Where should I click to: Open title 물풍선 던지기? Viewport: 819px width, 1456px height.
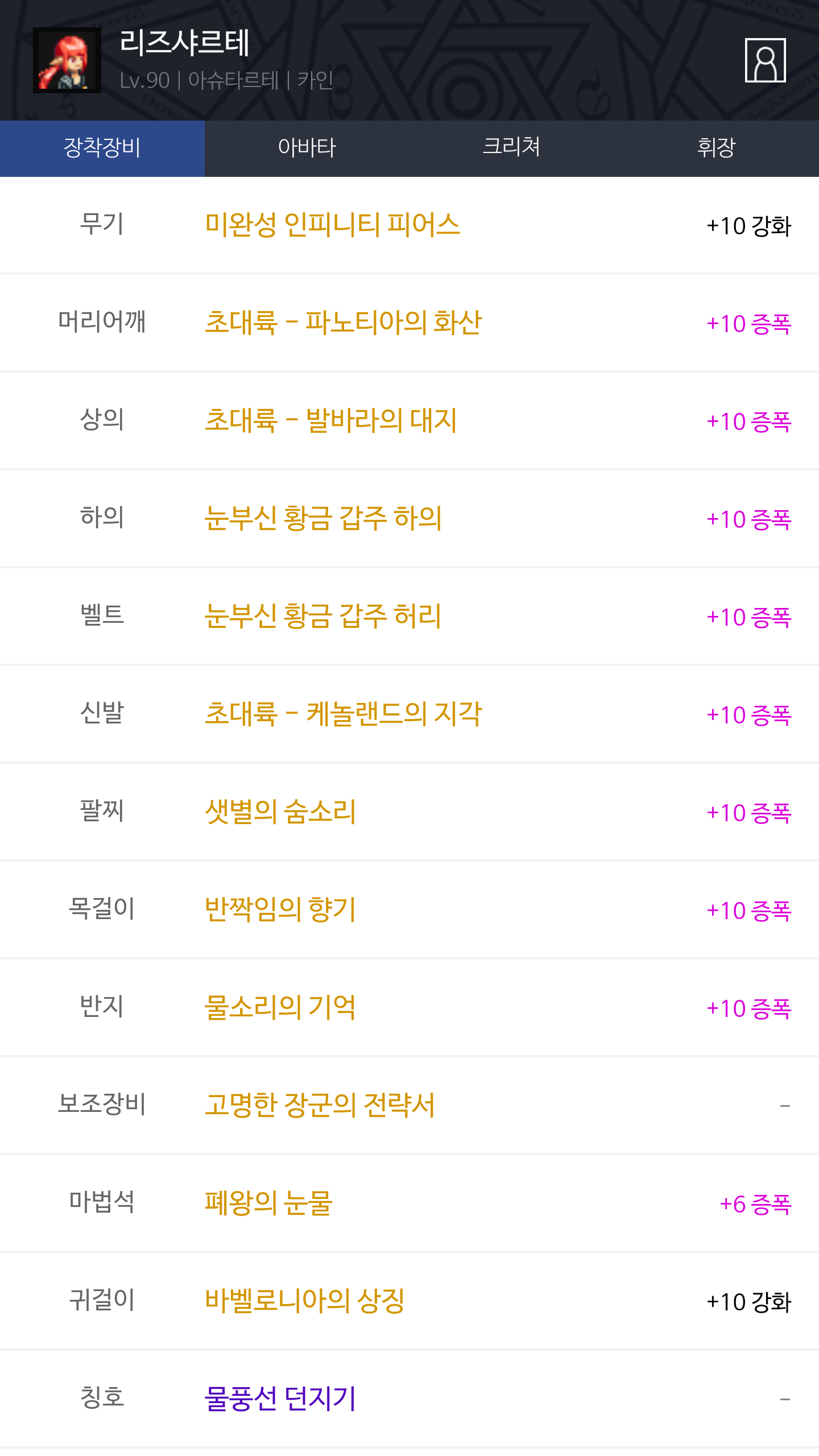pos(280,1399)
